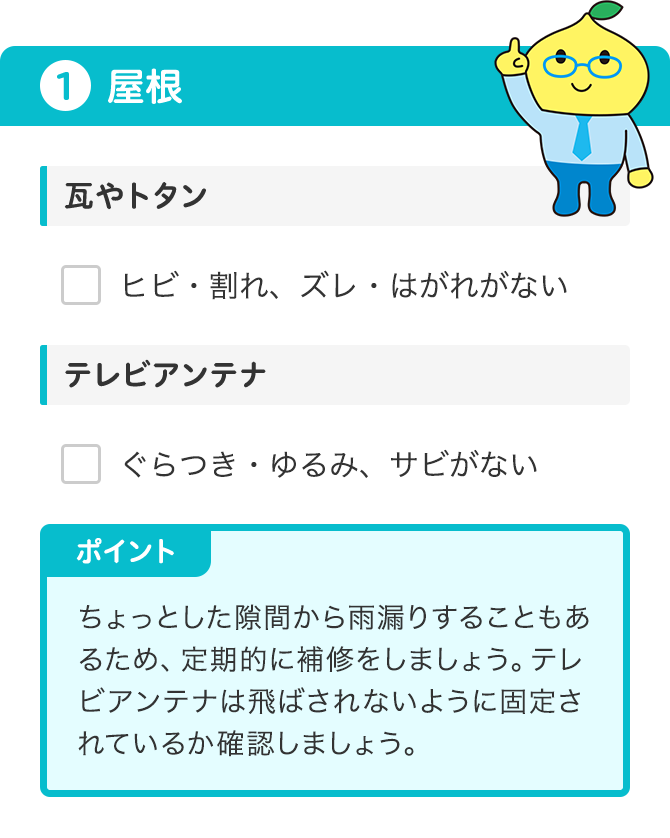Viewport: 670px width, 838px height.
Task: Check the ヒビ・割れ、ズレ・はがれがない box
Action: click(81, 285)
